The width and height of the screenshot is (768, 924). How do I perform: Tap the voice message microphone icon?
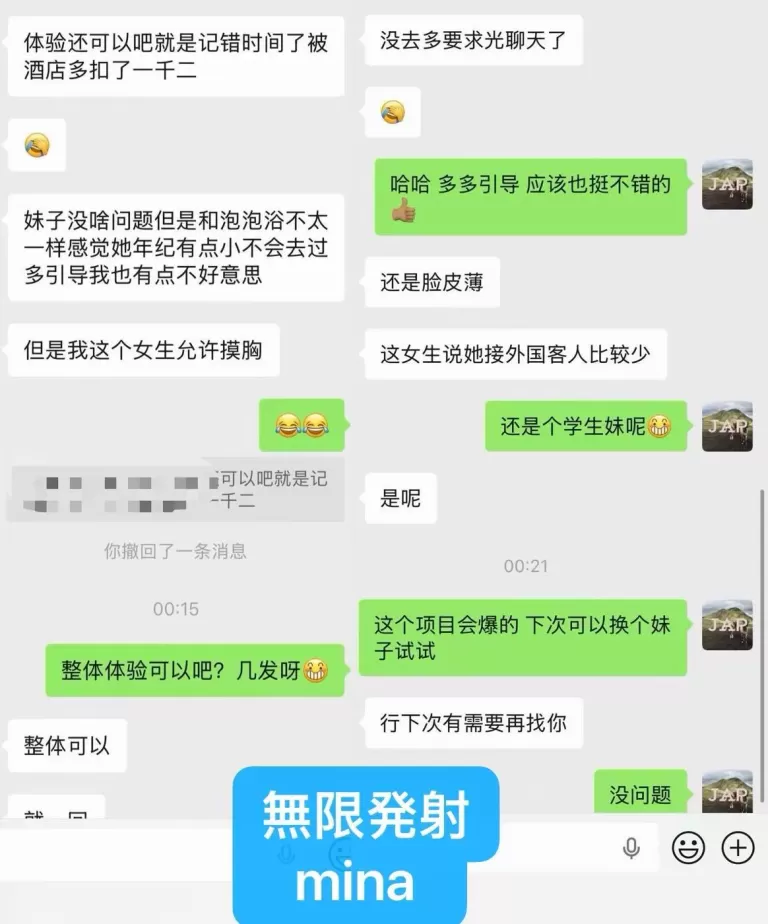(632, 847)
